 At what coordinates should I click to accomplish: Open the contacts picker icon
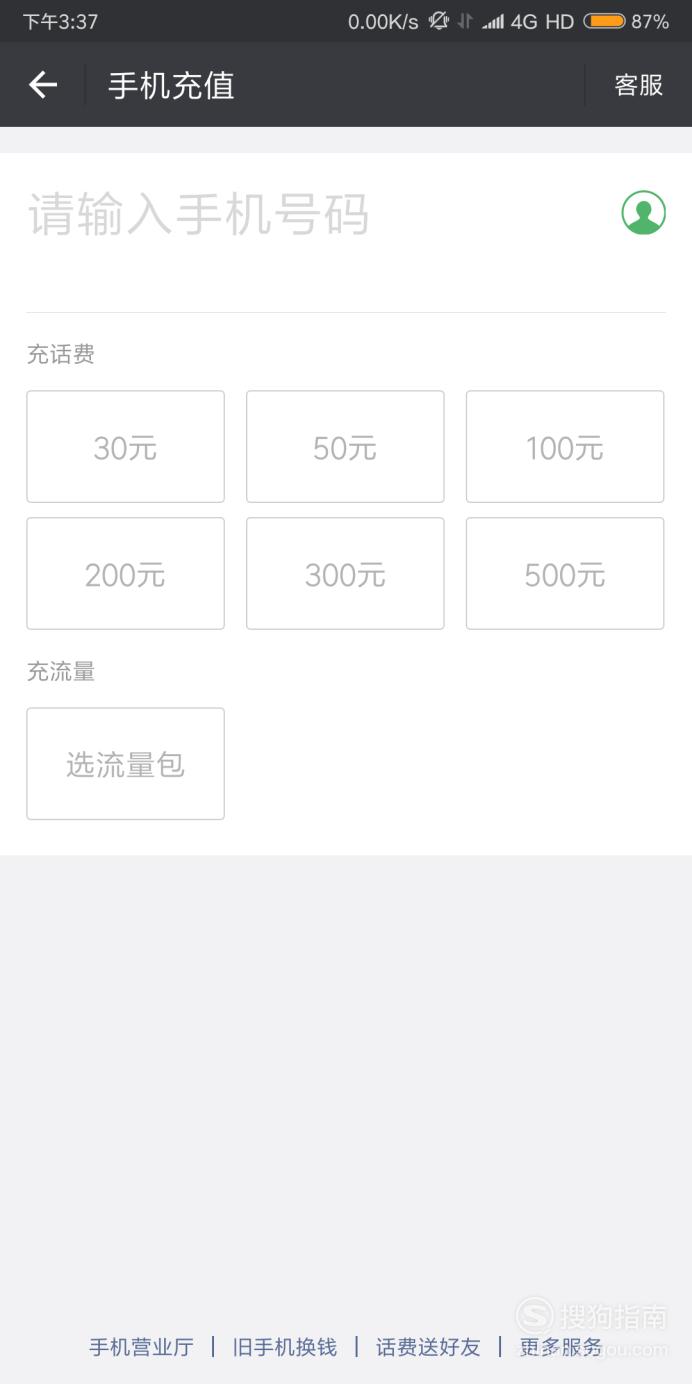click(644, 212)
